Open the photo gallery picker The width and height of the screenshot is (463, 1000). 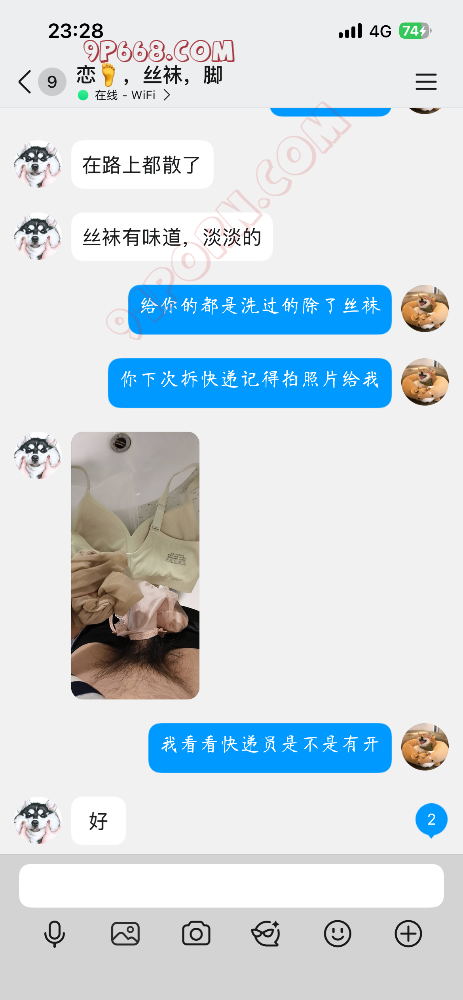click(125, 934)
